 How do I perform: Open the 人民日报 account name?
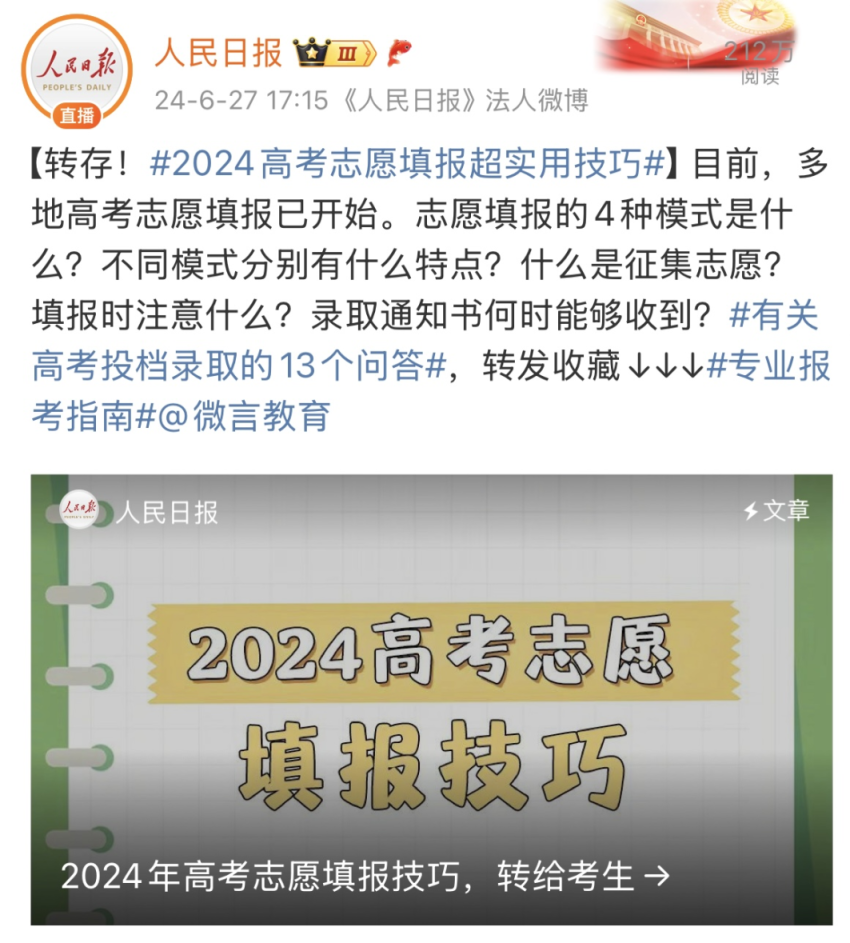tap(219, 53)
